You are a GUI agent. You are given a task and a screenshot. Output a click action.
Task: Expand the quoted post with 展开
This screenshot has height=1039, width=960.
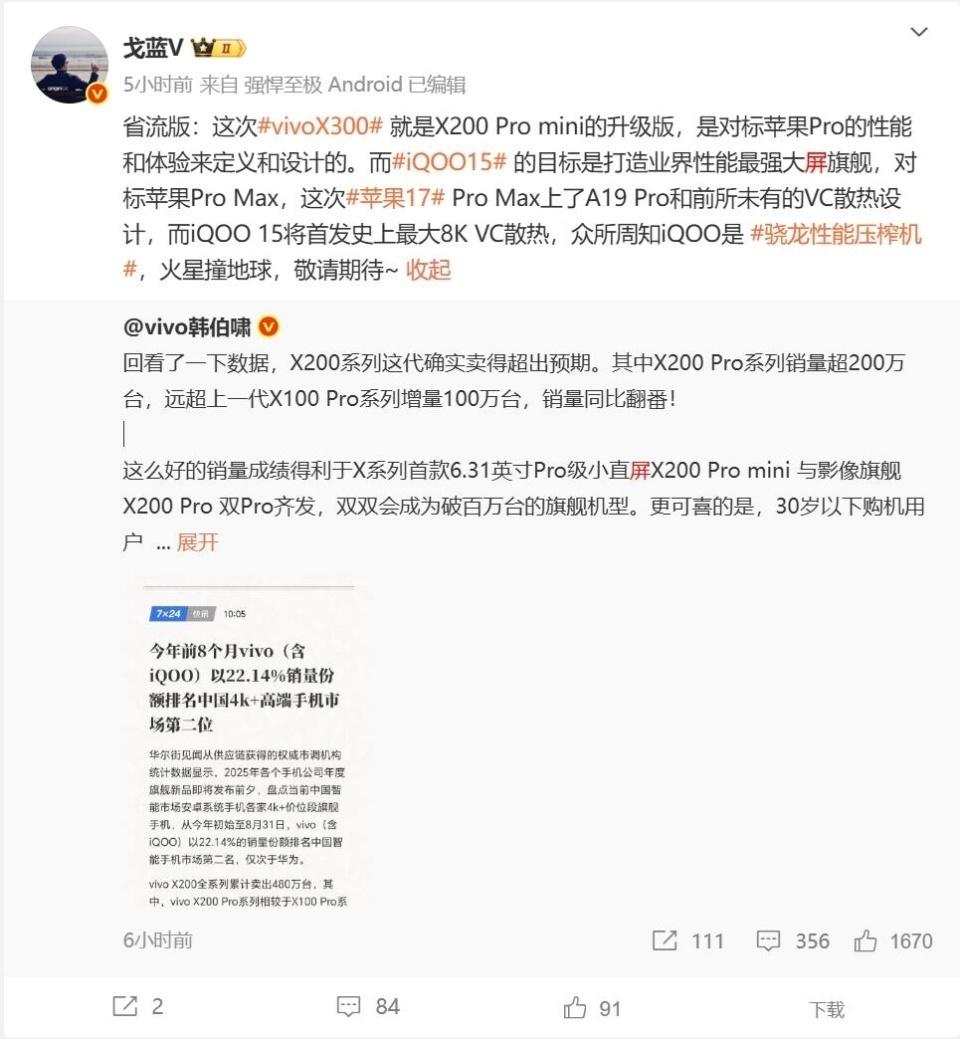197,542
